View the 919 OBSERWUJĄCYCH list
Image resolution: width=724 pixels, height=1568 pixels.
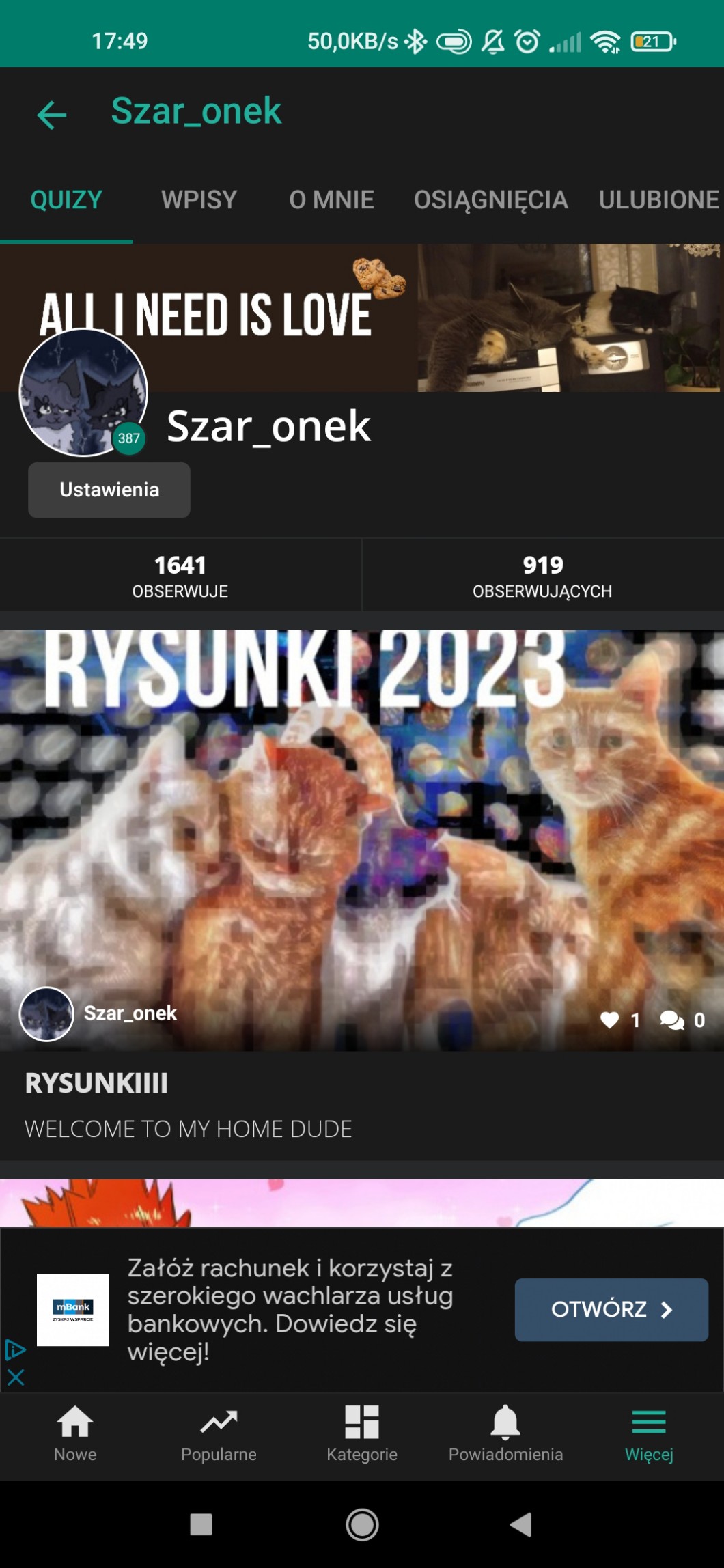click(543, 575)
